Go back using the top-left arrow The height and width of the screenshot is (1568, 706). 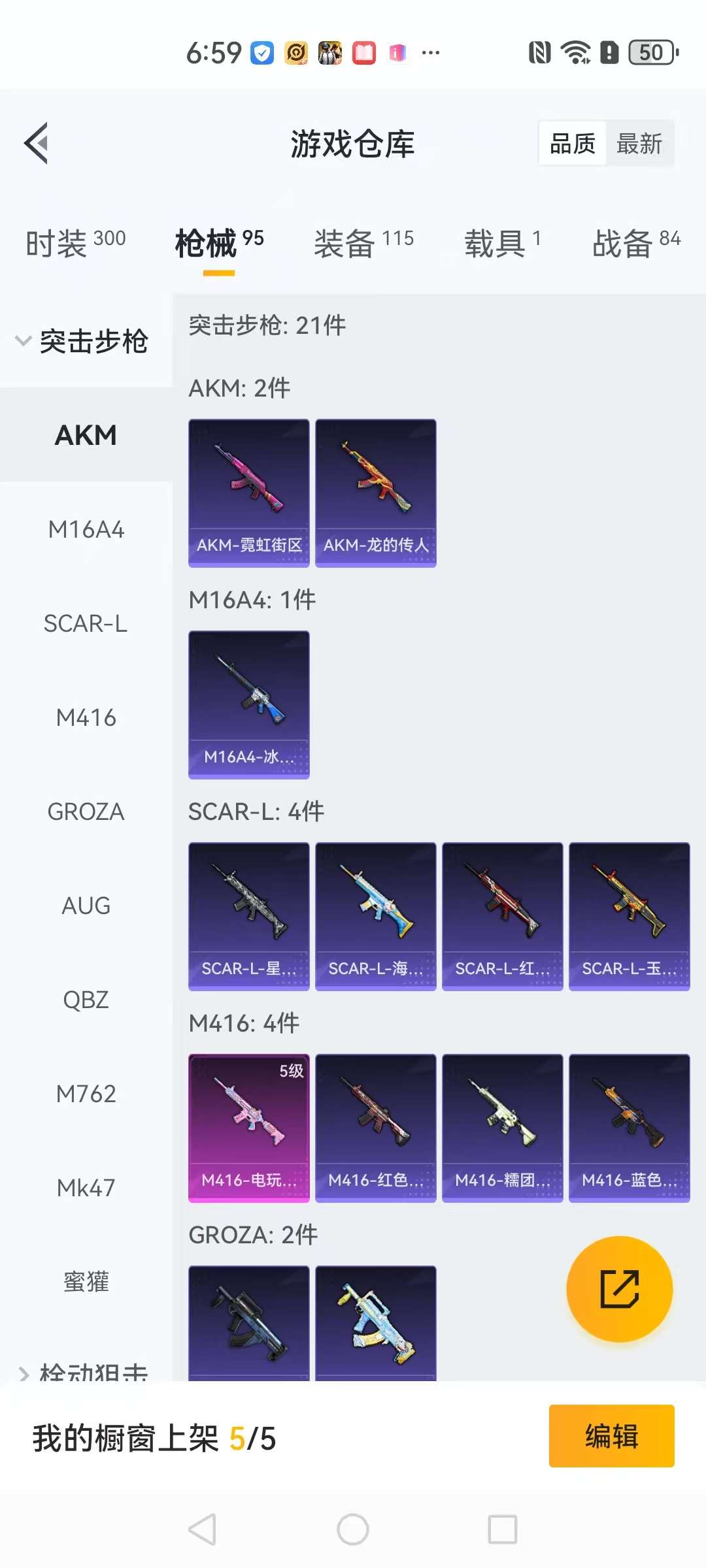point(37,143)
